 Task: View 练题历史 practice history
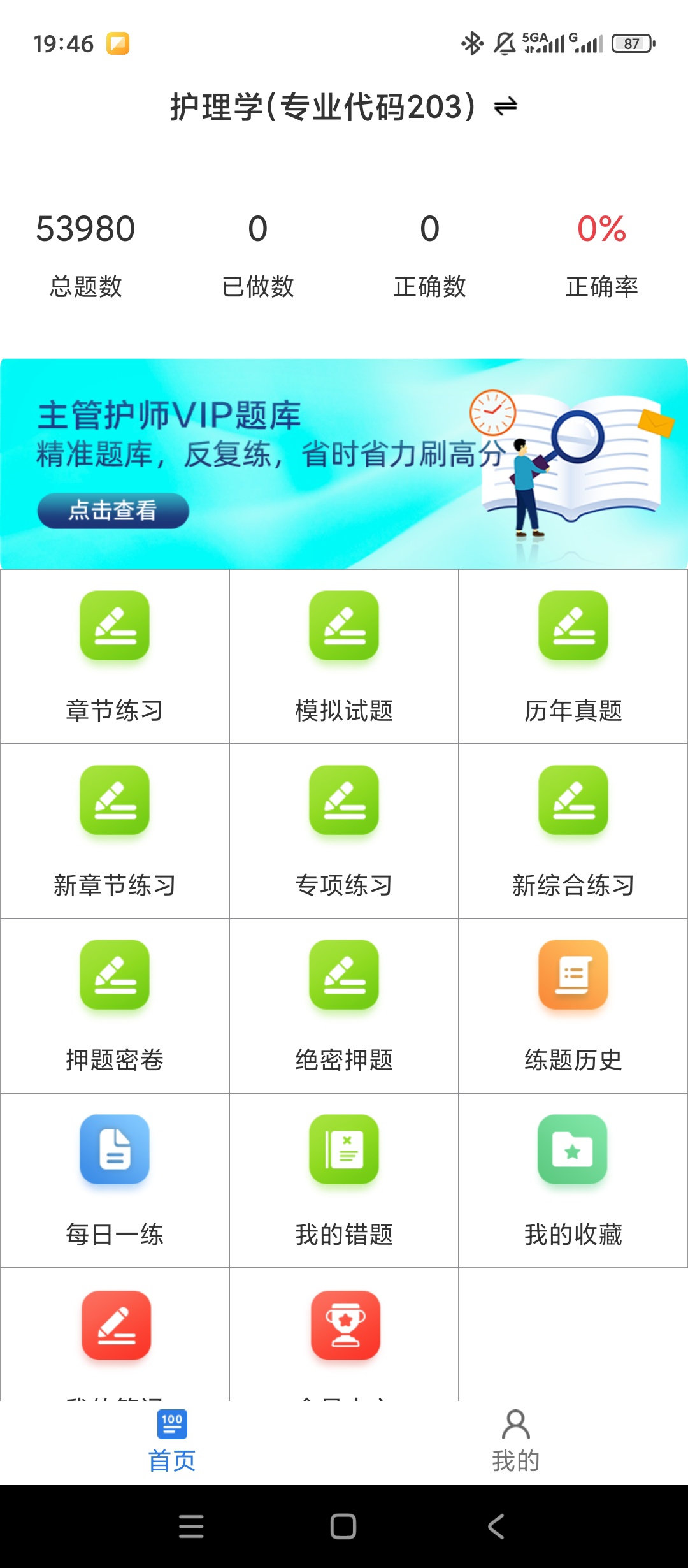(573, 1006)
